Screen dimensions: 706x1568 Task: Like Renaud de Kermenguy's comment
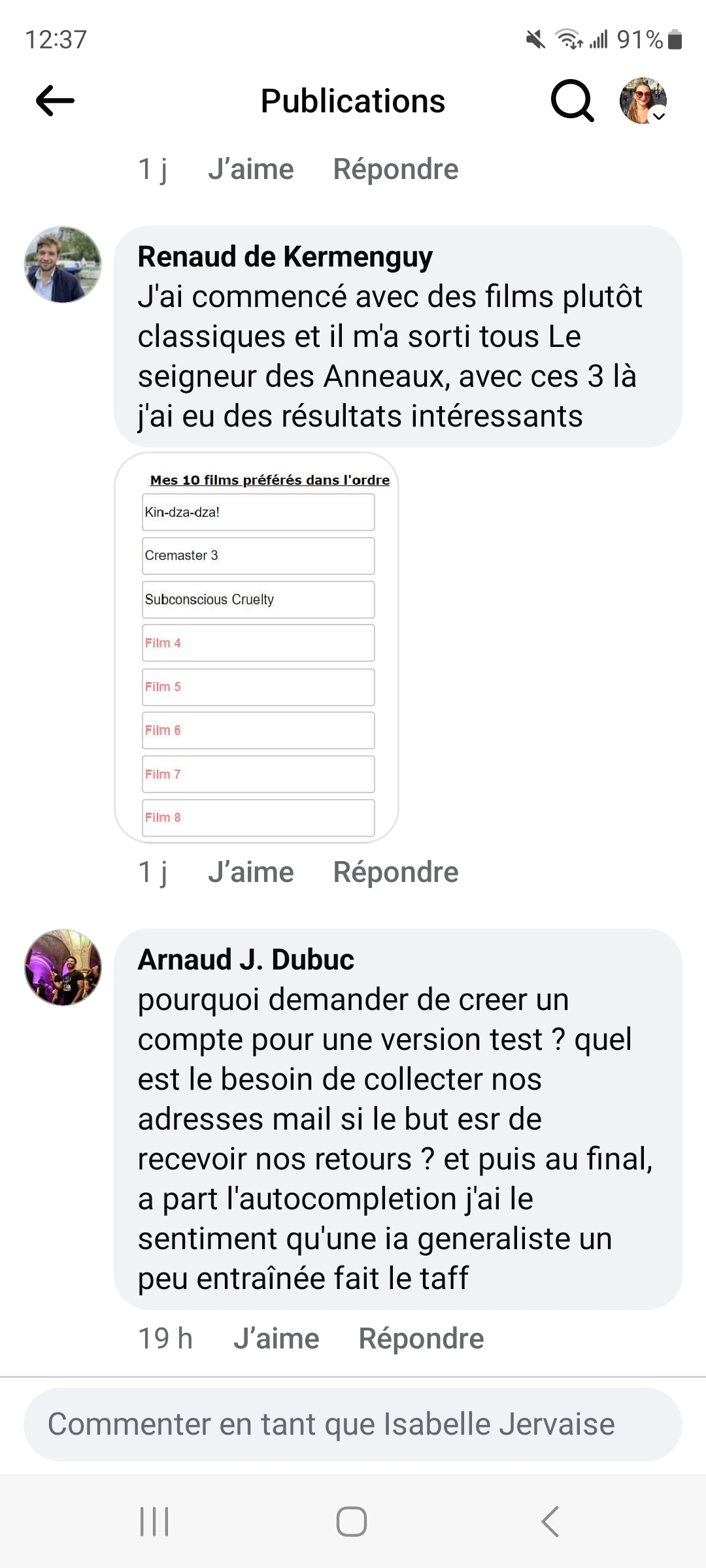coord(251,872)
